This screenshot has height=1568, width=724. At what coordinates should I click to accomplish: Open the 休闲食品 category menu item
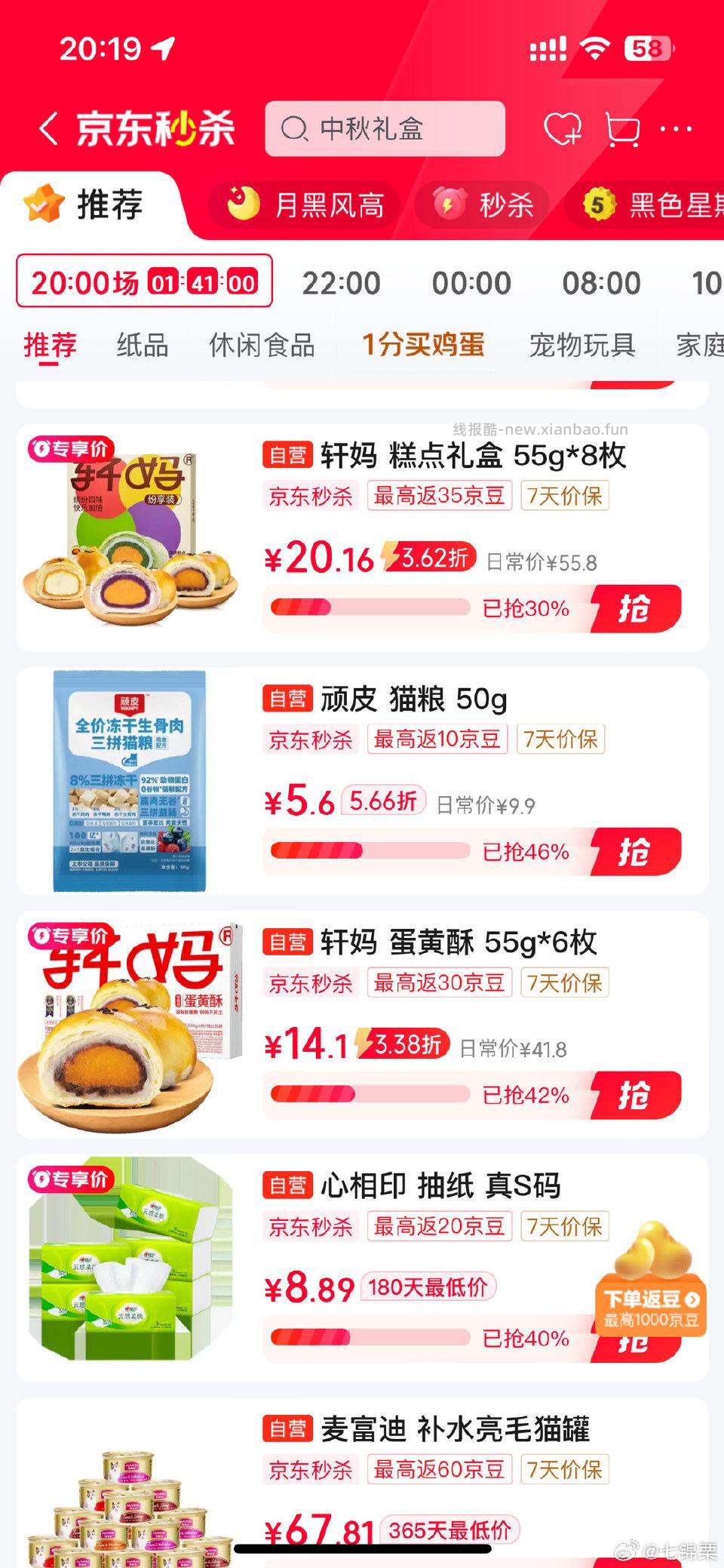click(261, 344)
